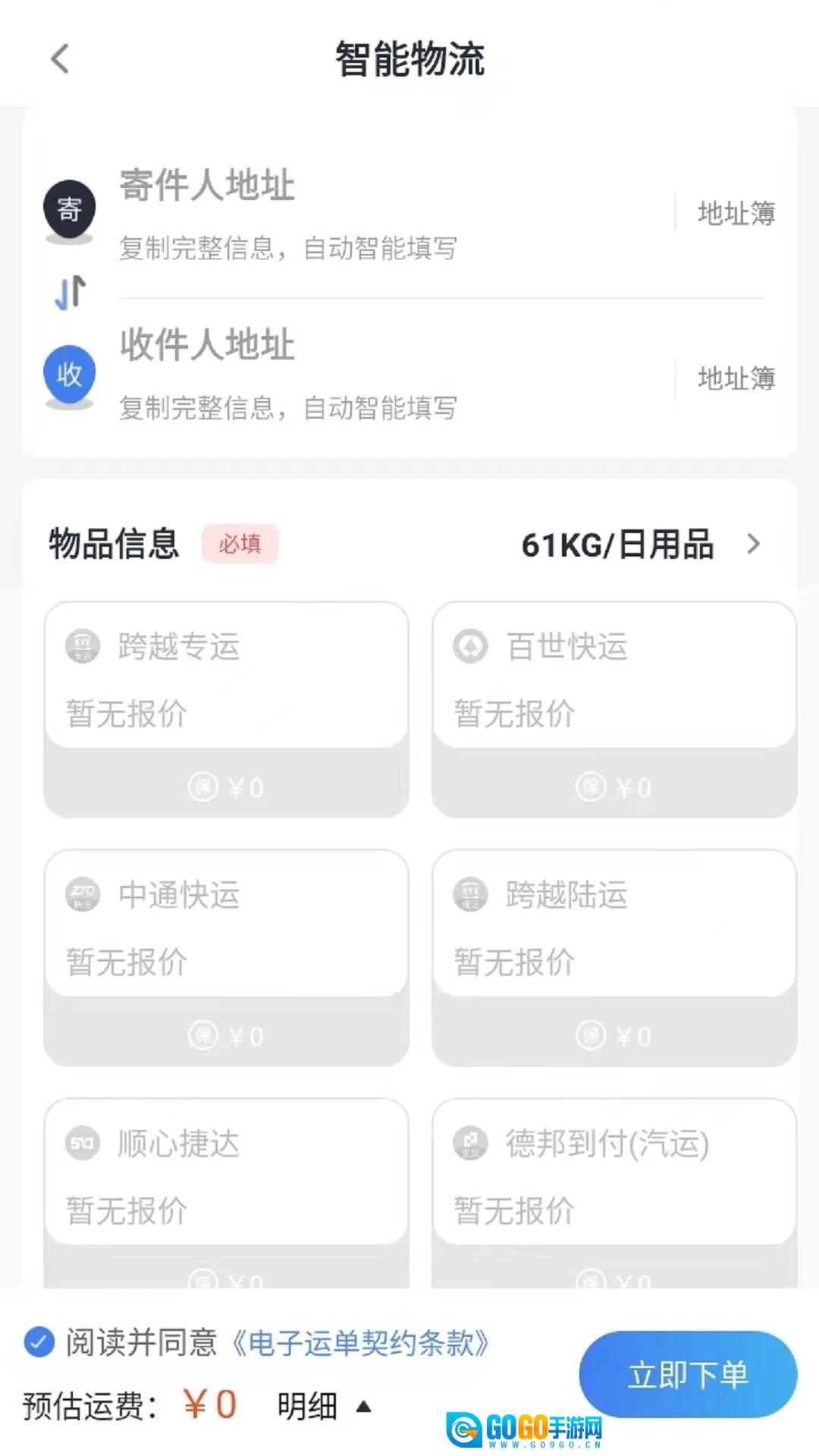Viewport: 819px width, 1456px height.
Task: Open item info via the right chevron
Action: click(753, 543)
